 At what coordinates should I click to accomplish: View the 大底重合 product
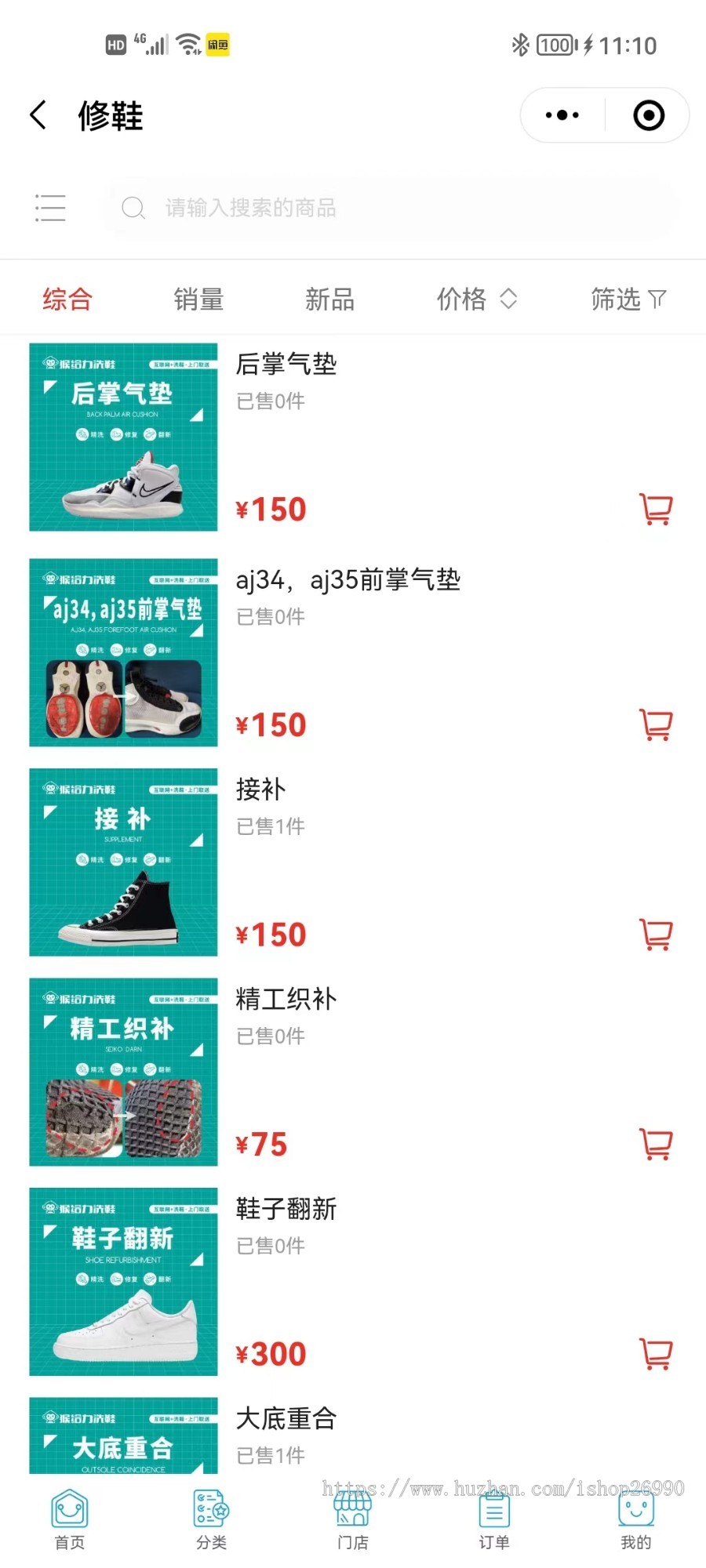286,1419
